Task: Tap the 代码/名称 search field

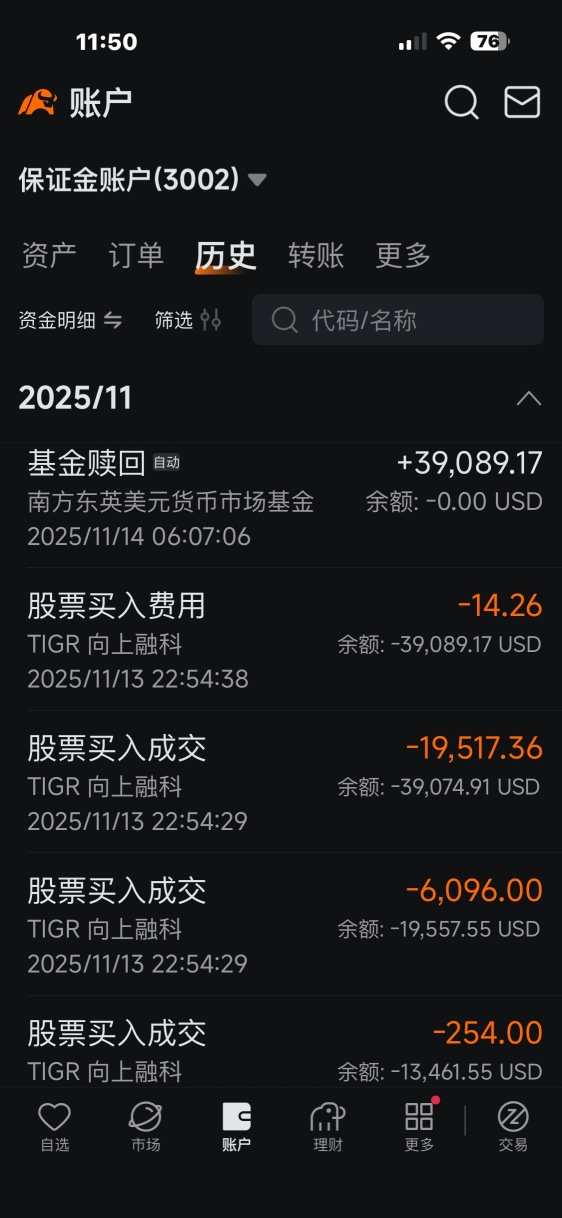Action: point(398,320)
